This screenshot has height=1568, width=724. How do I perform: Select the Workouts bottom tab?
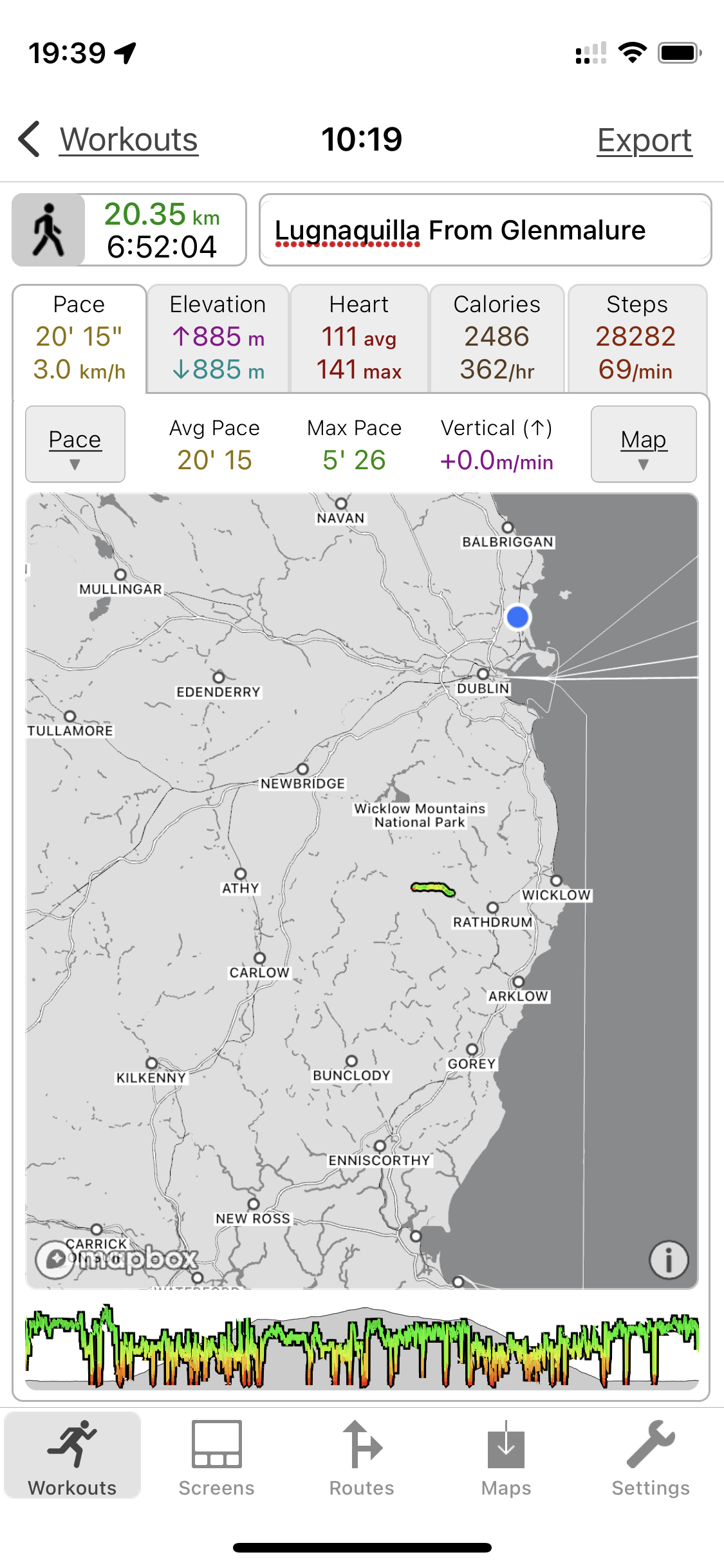coord(73,1458)
